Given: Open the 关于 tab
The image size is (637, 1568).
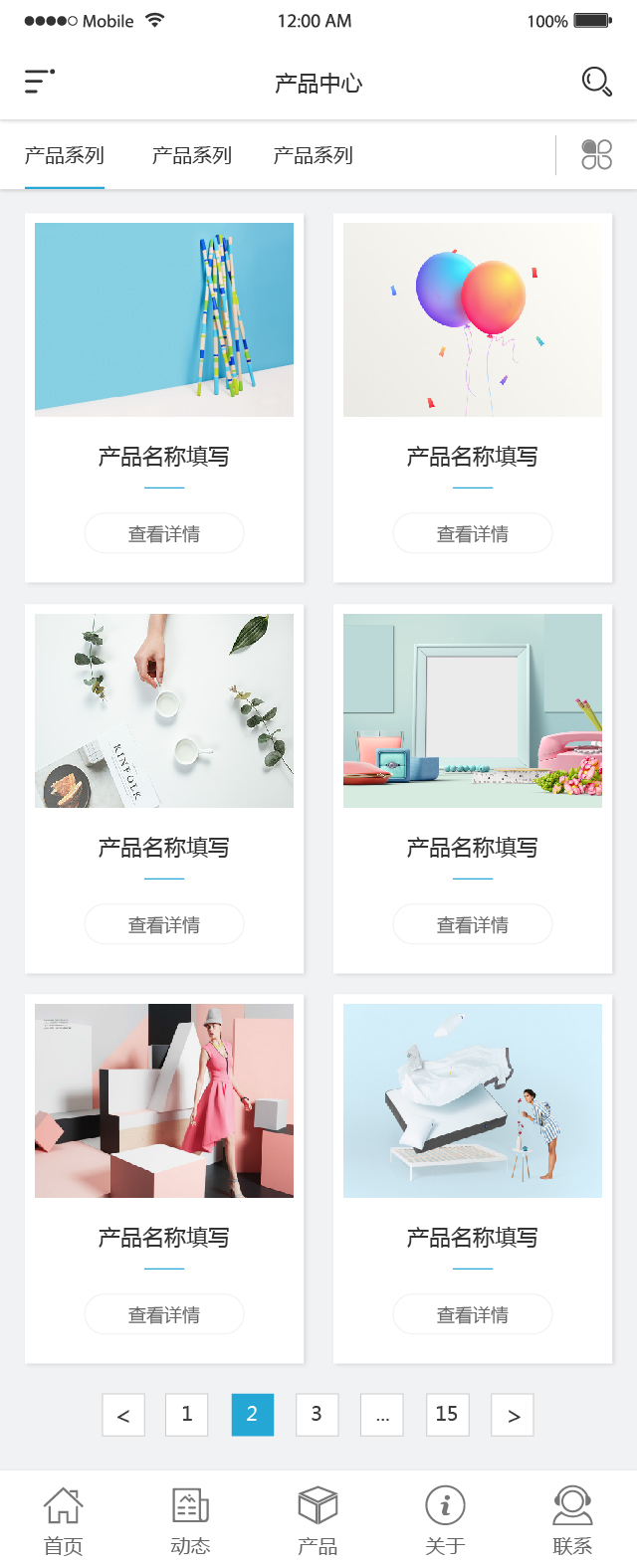Looking at the screenshot, I should pos(445,1520).
